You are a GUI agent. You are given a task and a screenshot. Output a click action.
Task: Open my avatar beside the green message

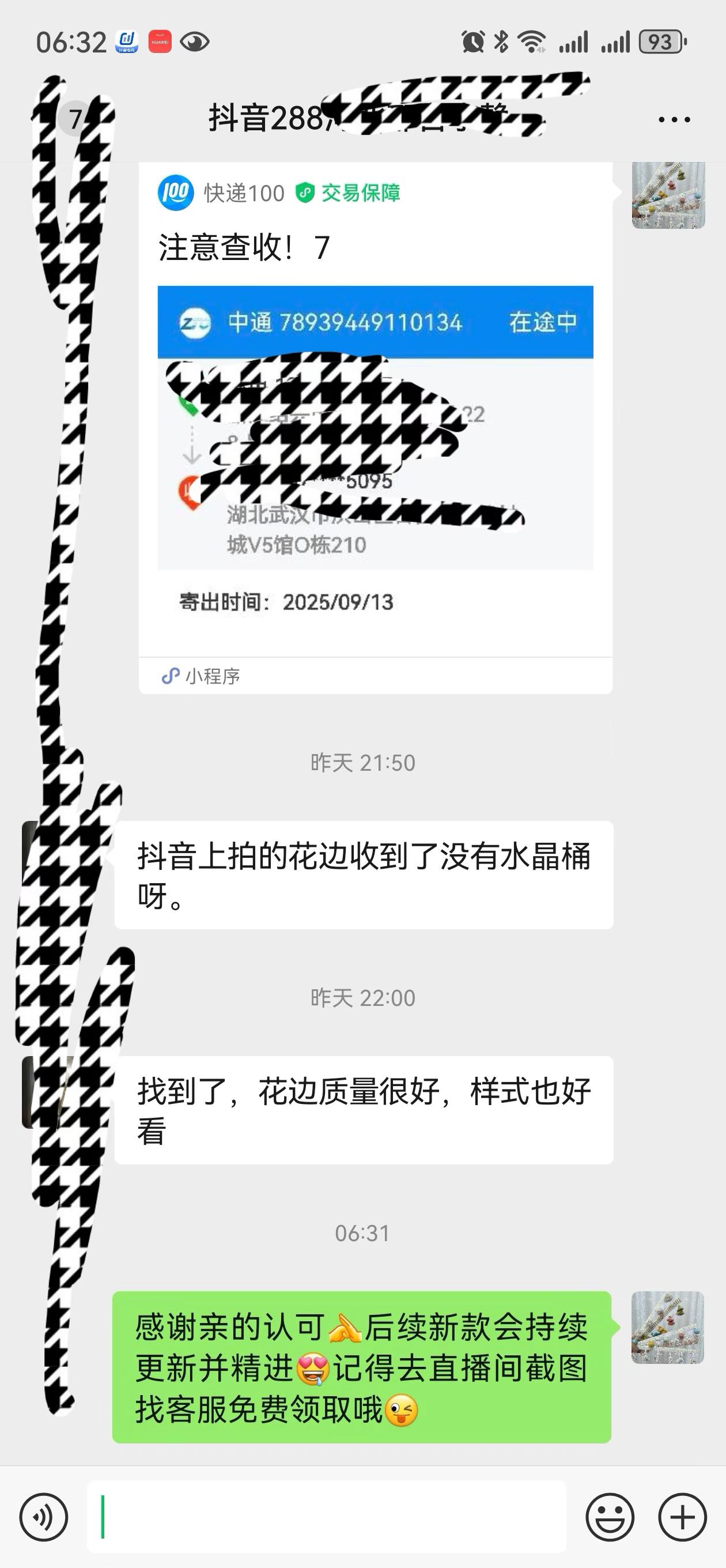(668, 1327)
